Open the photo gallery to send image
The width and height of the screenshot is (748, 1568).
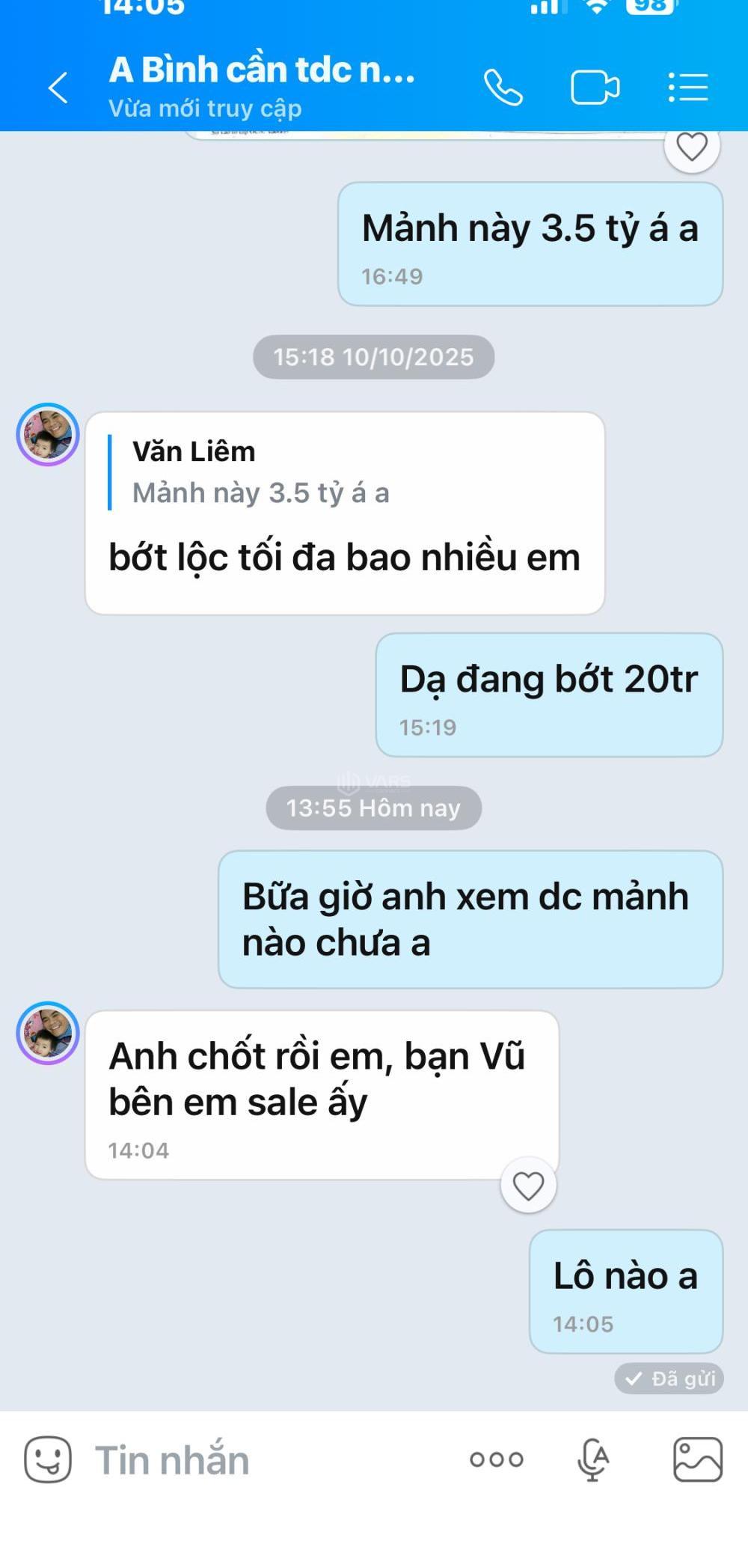click(697, 1459)
